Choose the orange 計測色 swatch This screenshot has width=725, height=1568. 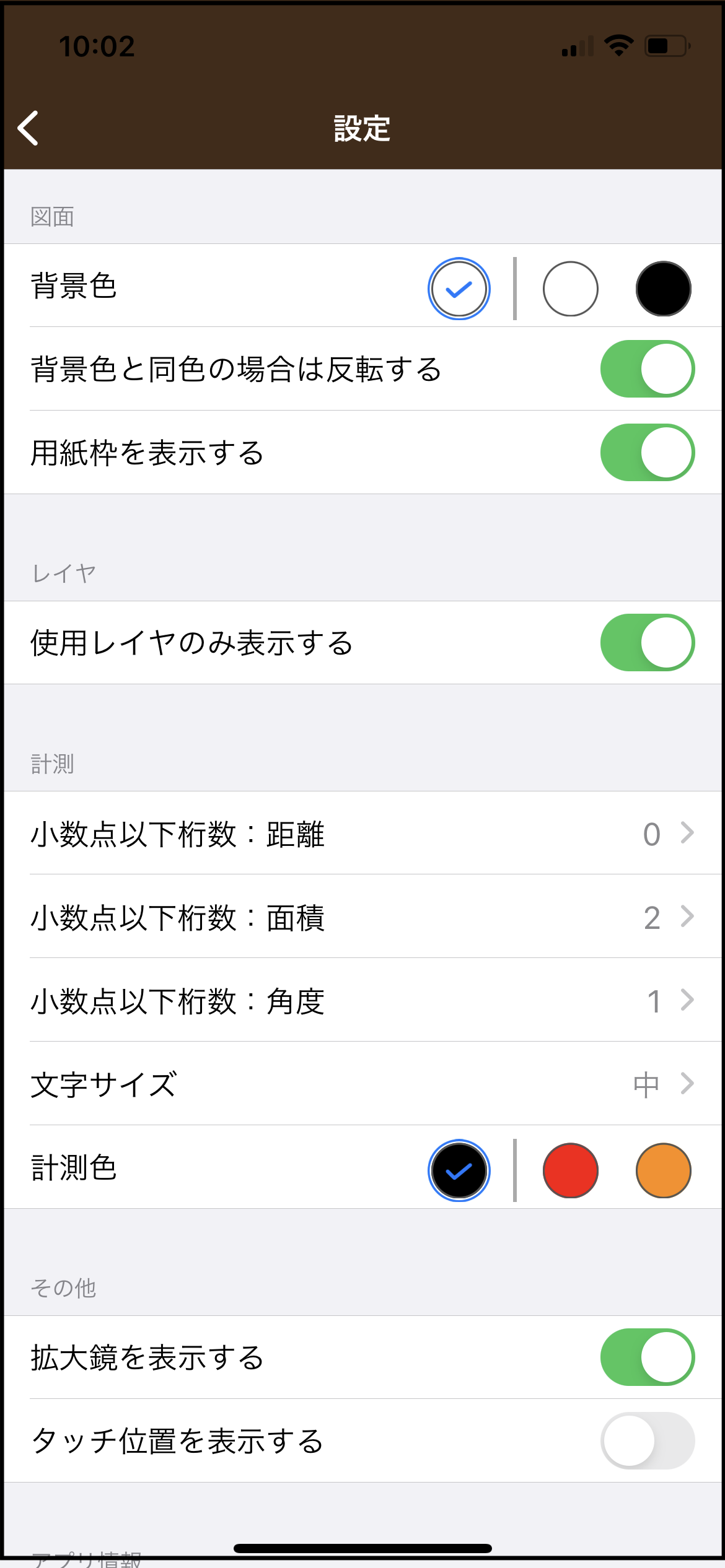[x=663, y=1170]
